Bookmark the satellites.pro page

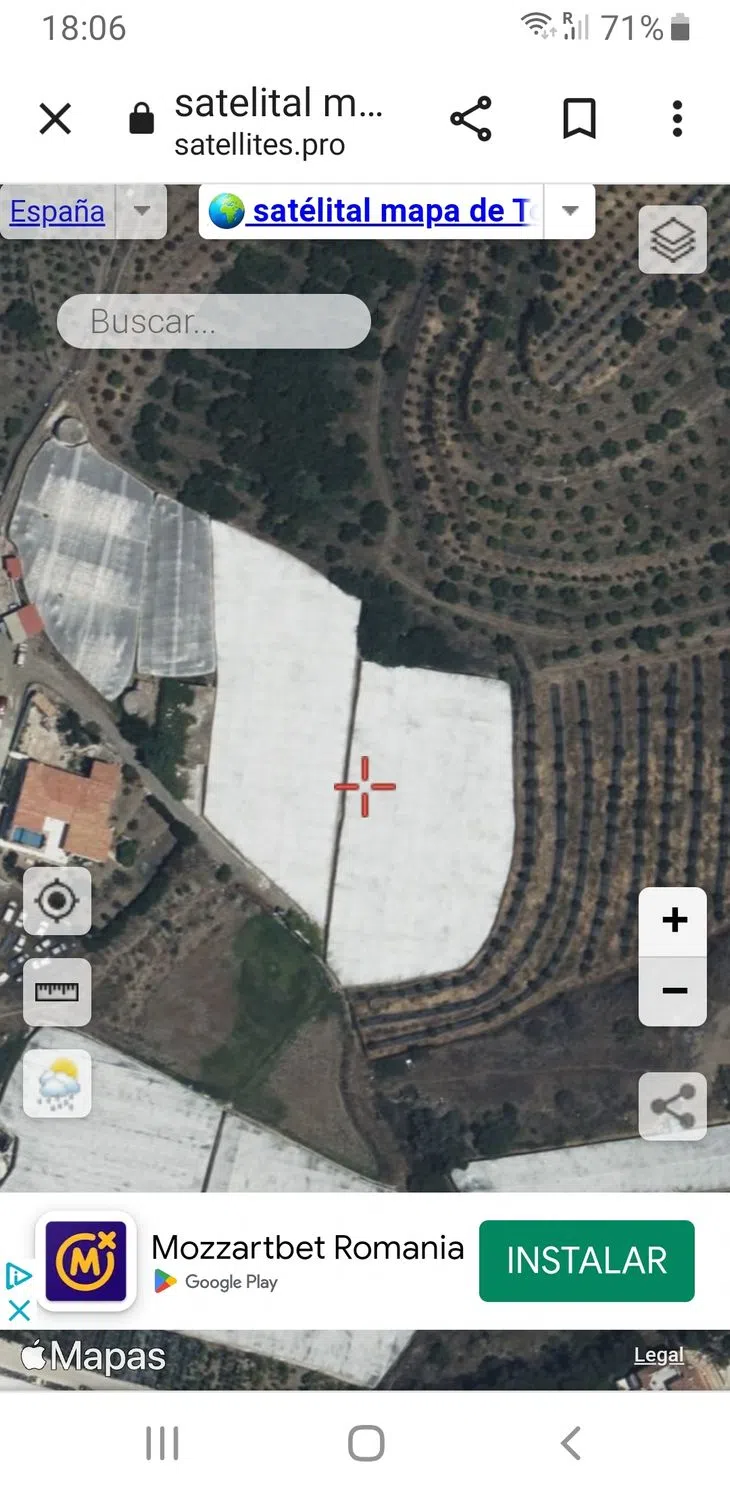coord(579,119)
